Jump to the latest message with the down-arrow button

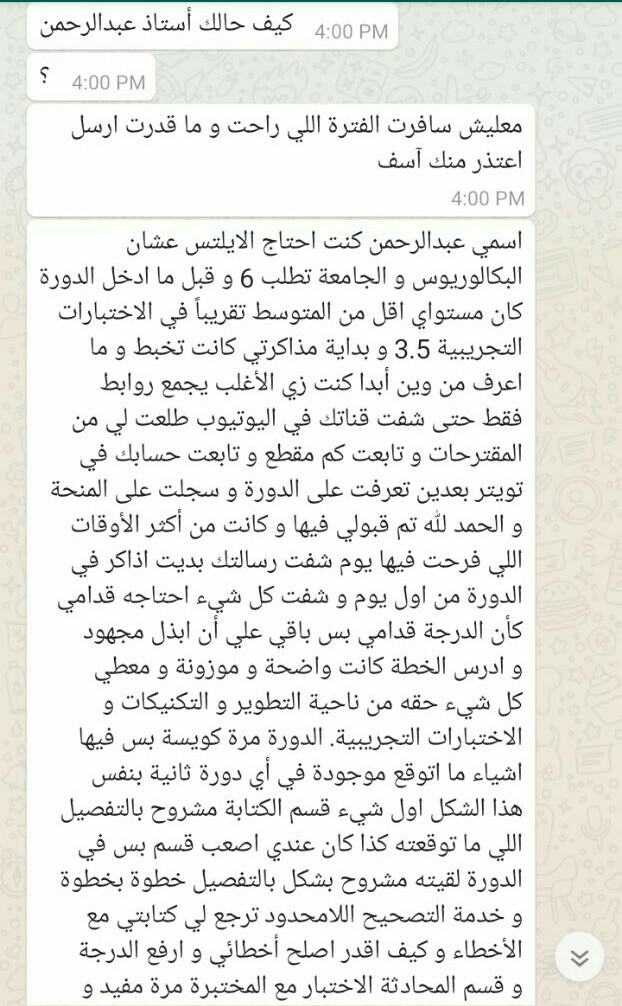[x=579, y=958]
